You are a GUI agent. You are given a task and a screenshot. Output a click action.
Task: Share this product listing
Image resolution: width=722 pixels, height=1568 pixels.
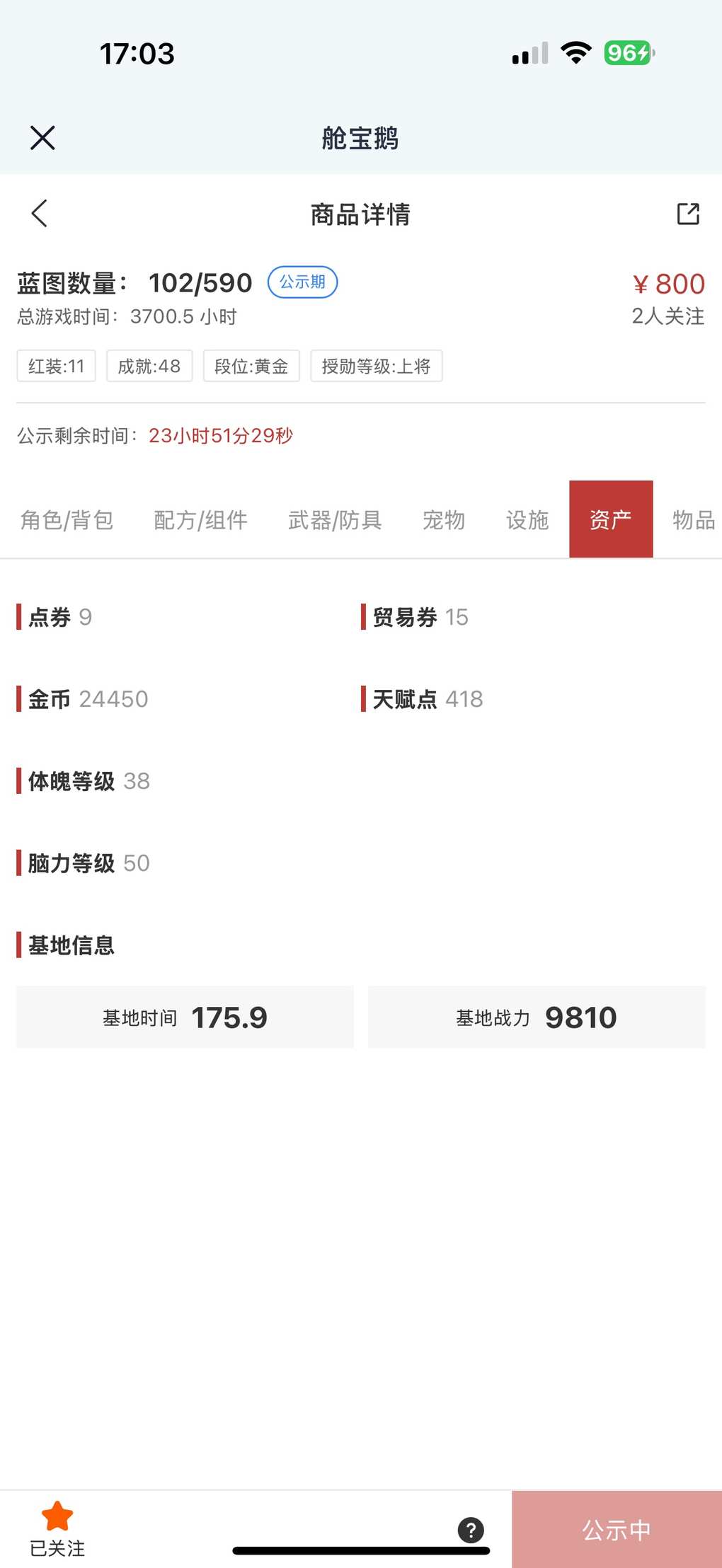(x=688, y=214)
